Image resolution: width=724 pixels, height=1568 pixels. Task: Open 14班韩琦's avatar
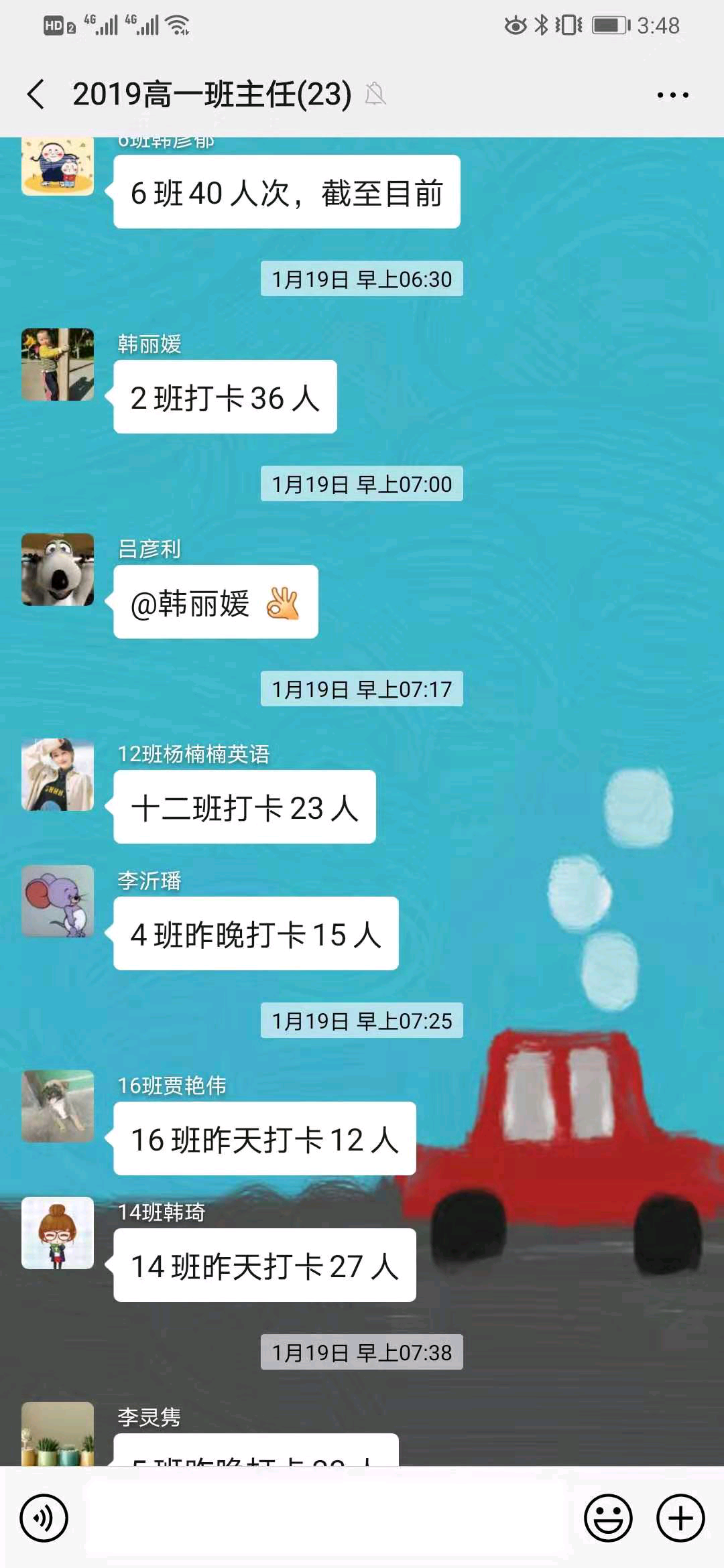pos(58,1233)
